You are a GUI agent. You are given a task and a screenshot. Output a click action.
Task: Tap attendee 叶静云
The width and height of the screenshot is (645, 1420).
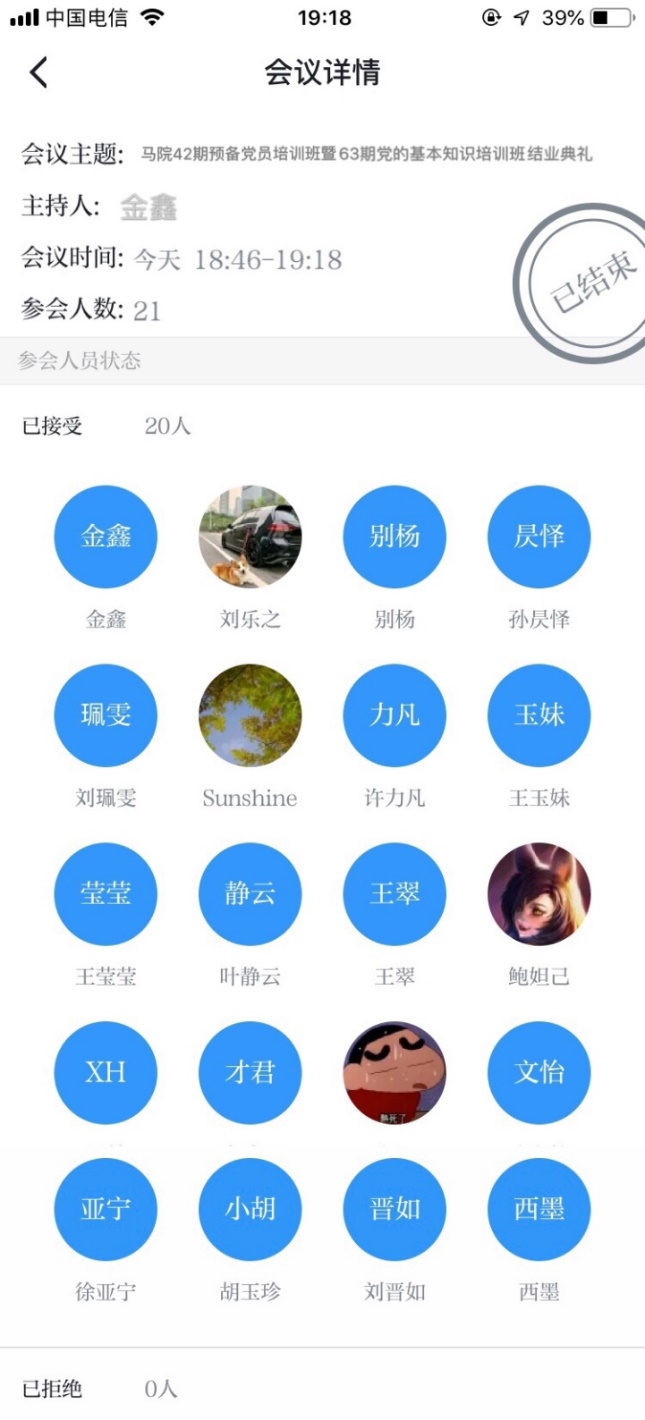(x=250, y=893)
